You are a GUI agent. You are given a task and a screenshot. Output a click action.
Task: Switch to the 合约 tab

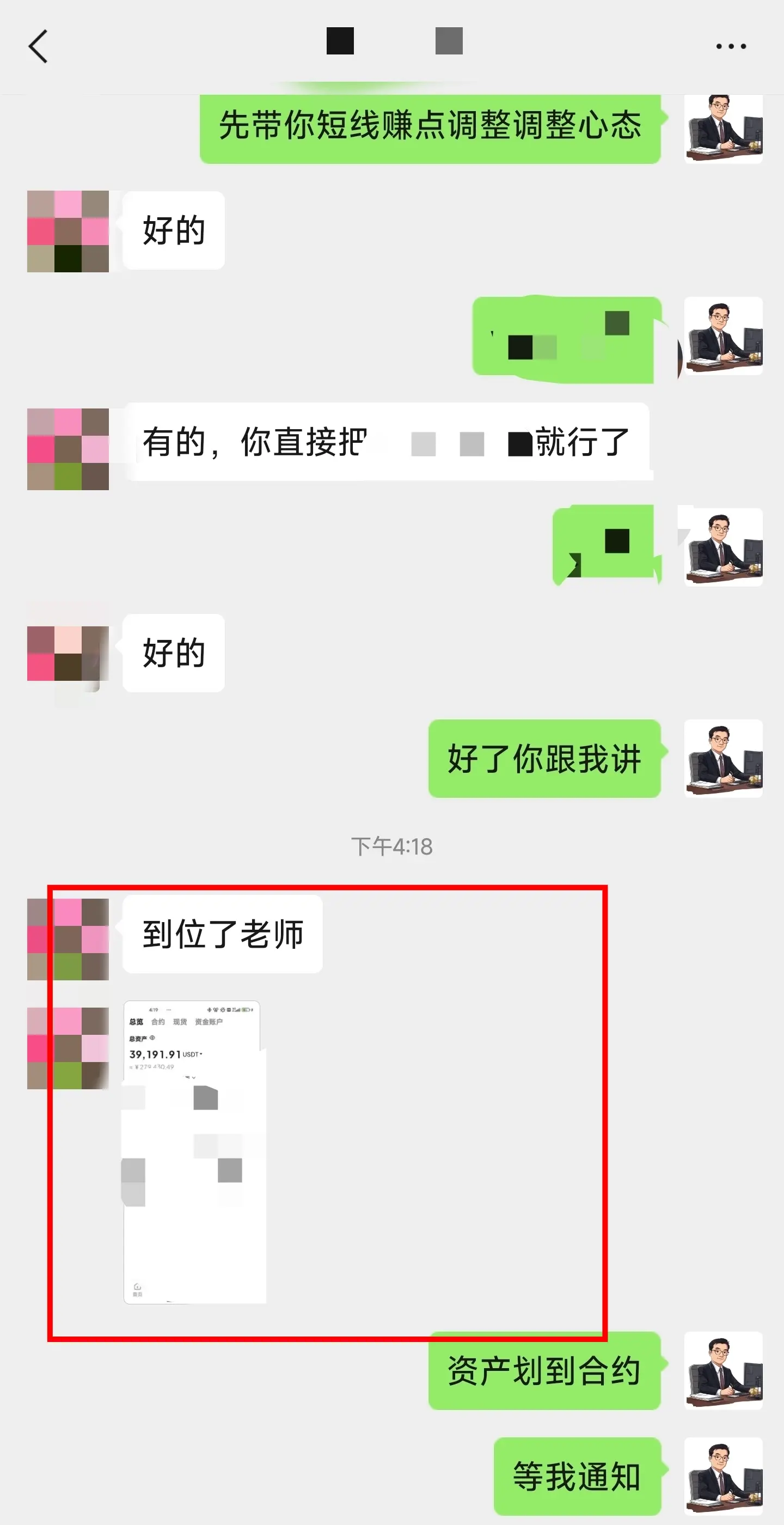point(158,1022)
